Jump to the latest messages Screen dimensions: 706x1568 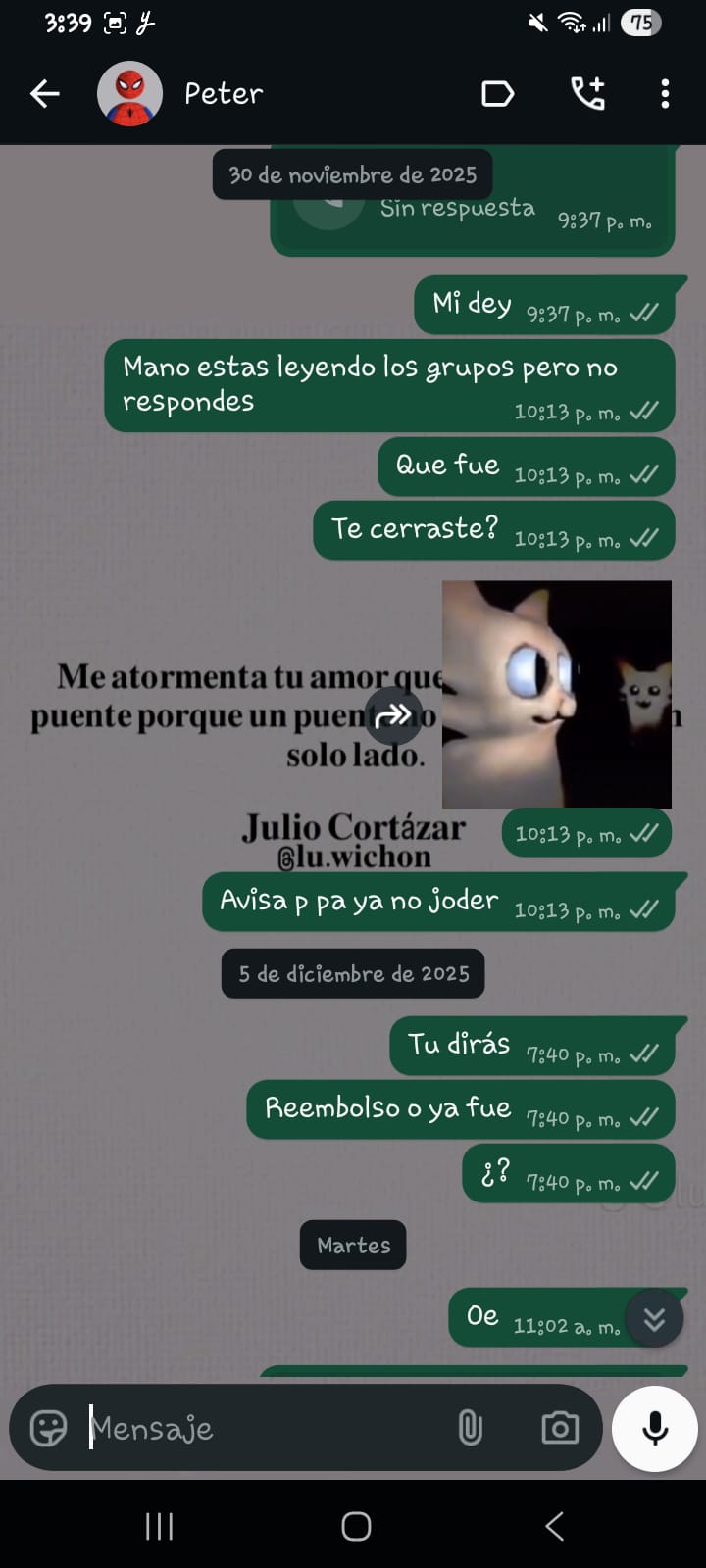click(x=654, y=1319)
